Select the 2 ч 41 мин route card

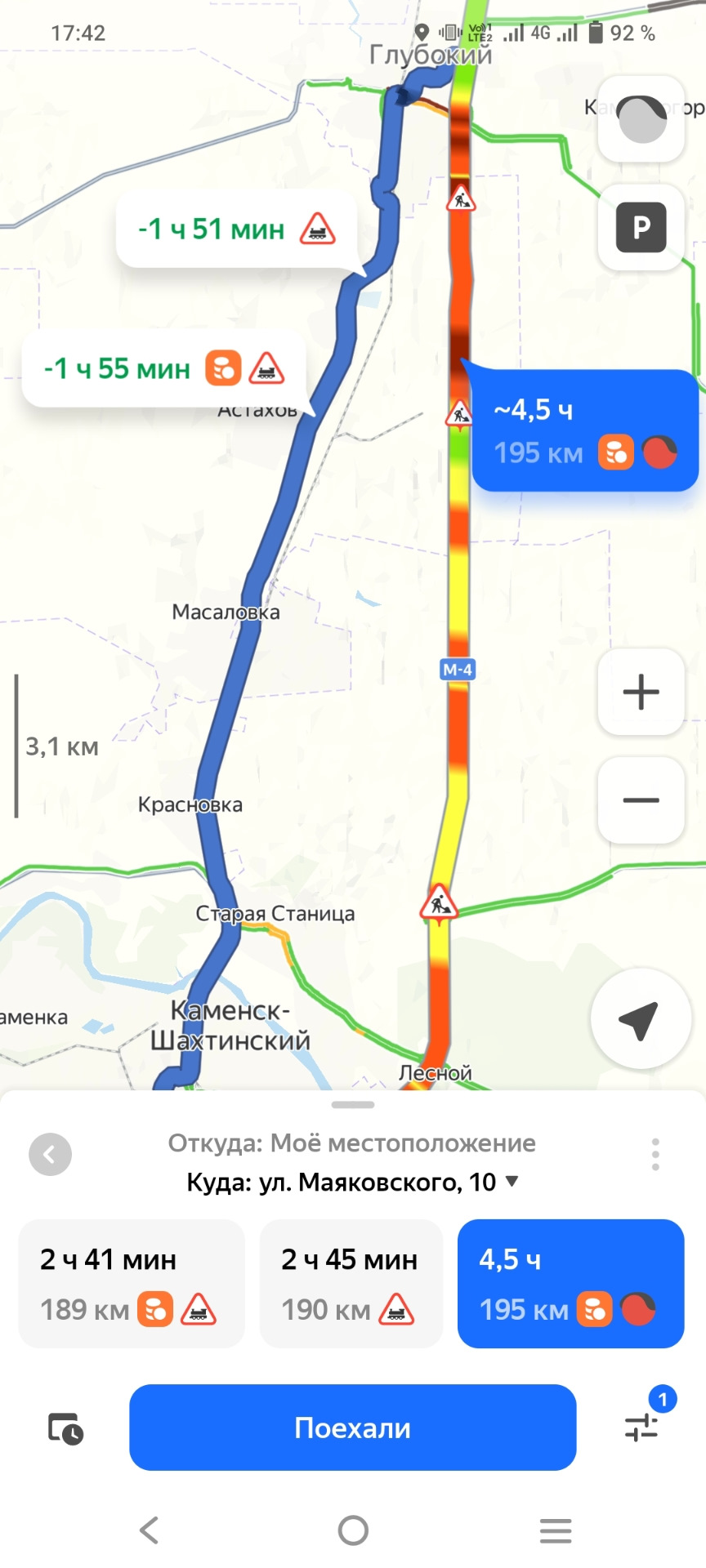(x=131, y=1283)
